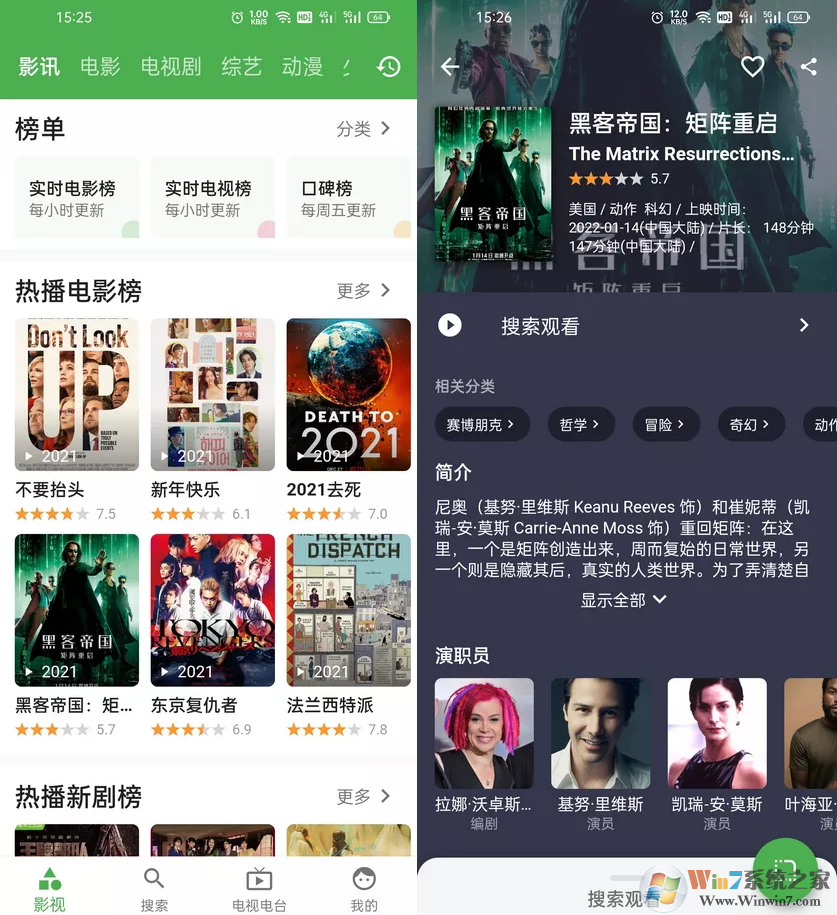Switch to the 电视剧 top tab

[171, 67]
